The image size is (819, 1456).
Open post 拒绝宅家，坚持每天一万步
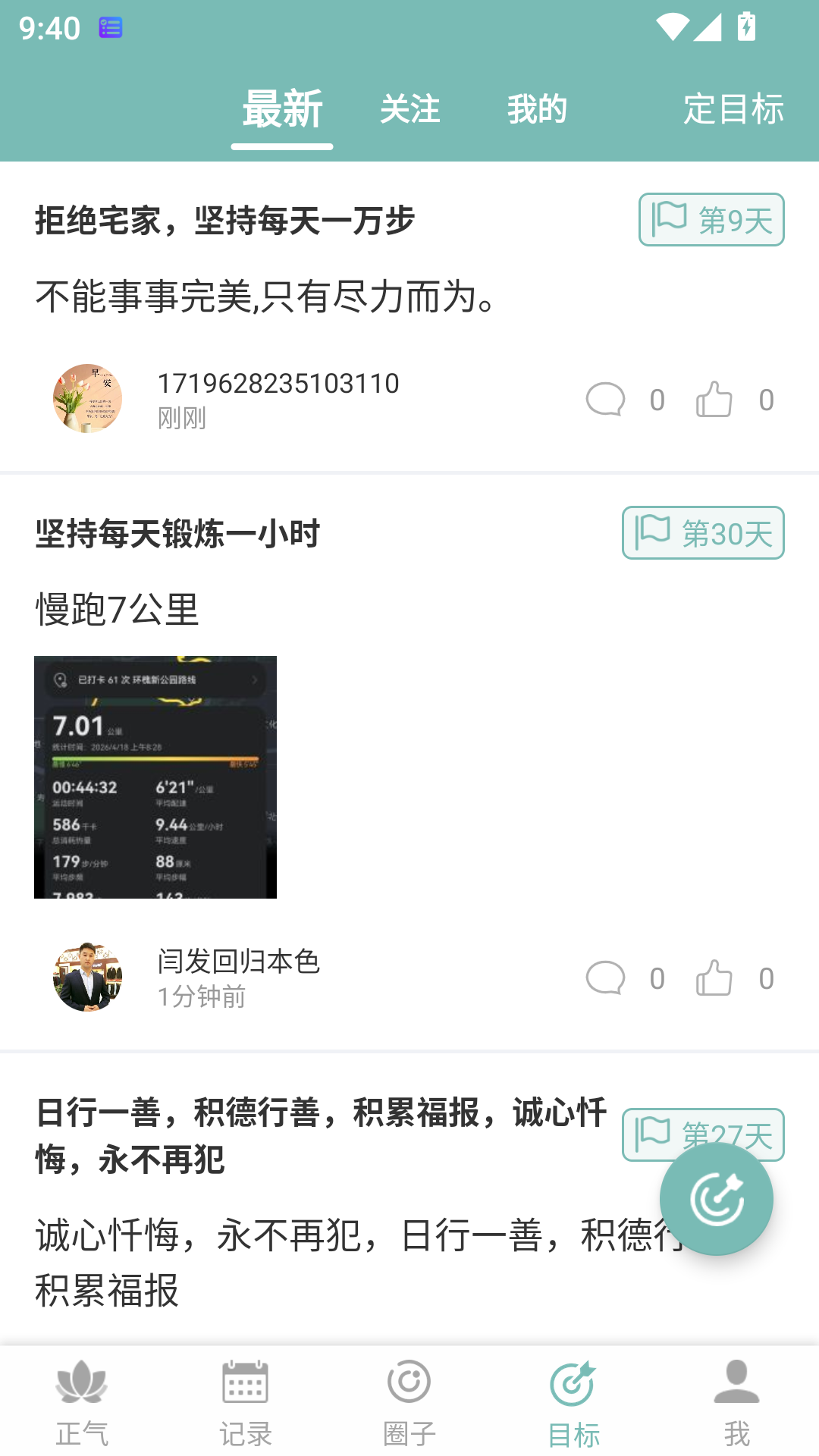(x=224, y=221)
